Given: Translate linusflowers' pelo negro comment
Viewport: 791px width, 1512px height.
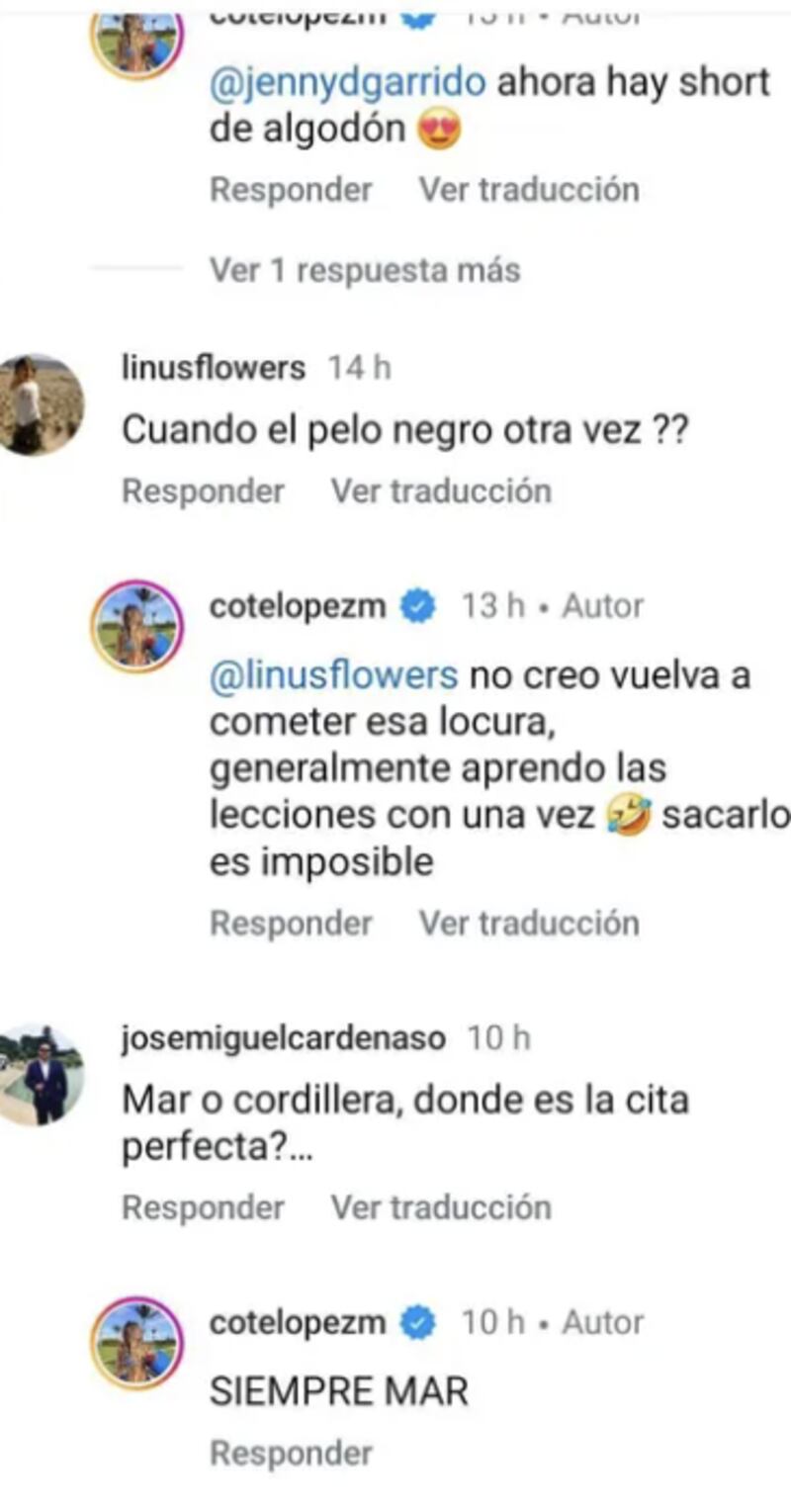Looking at the screenshot, I should [440, 490].
